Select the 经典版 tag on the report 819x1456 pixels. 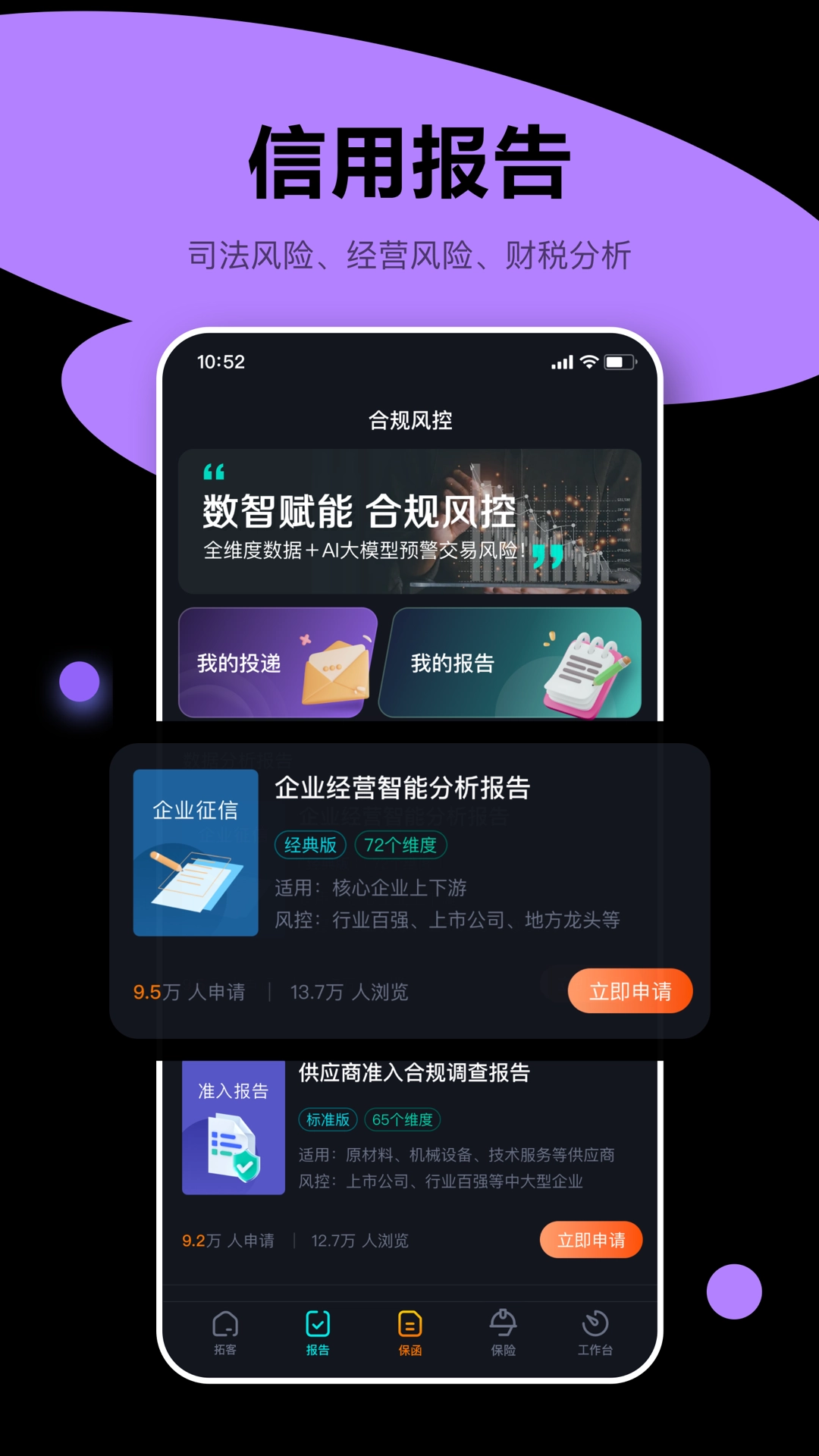tap(310, 844)
